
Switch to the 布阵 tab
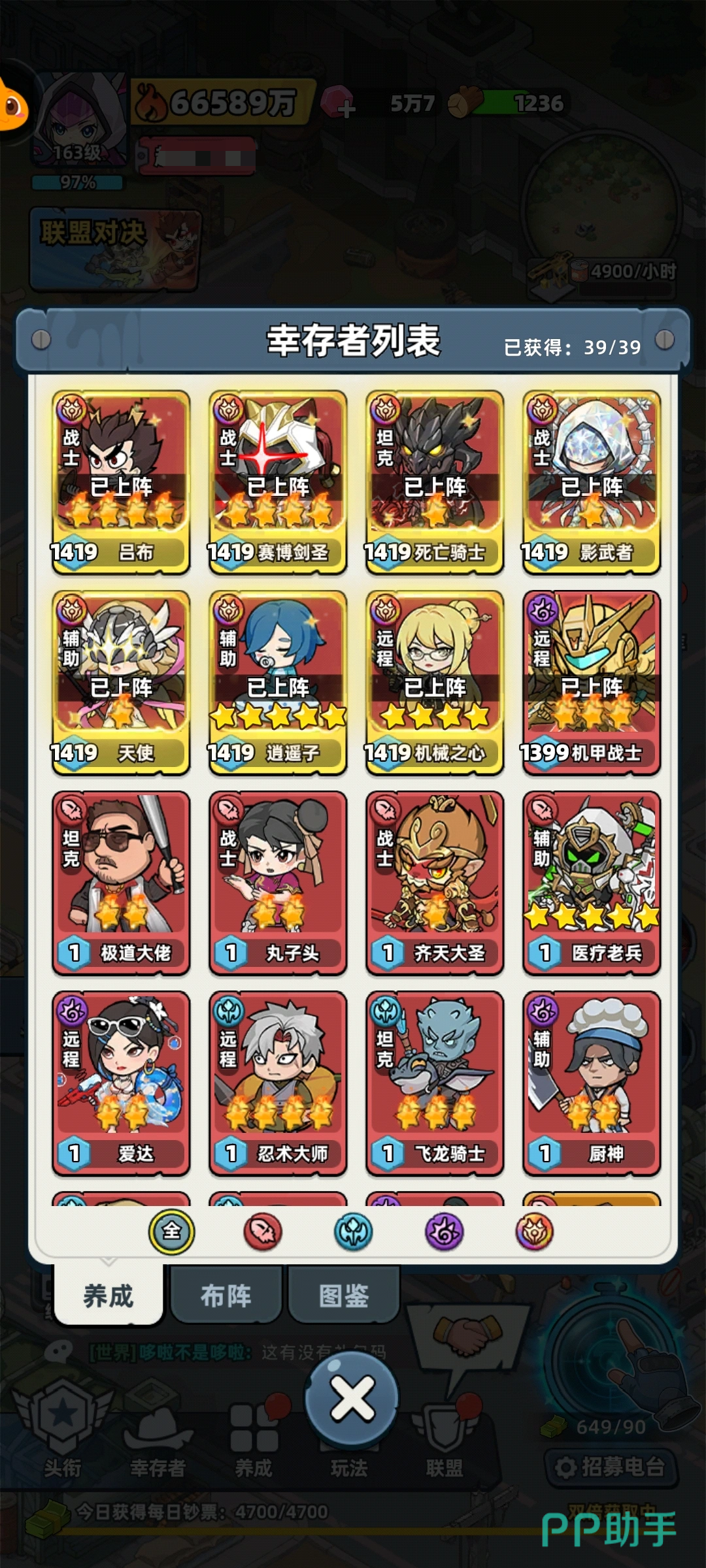pos(226,1296)
